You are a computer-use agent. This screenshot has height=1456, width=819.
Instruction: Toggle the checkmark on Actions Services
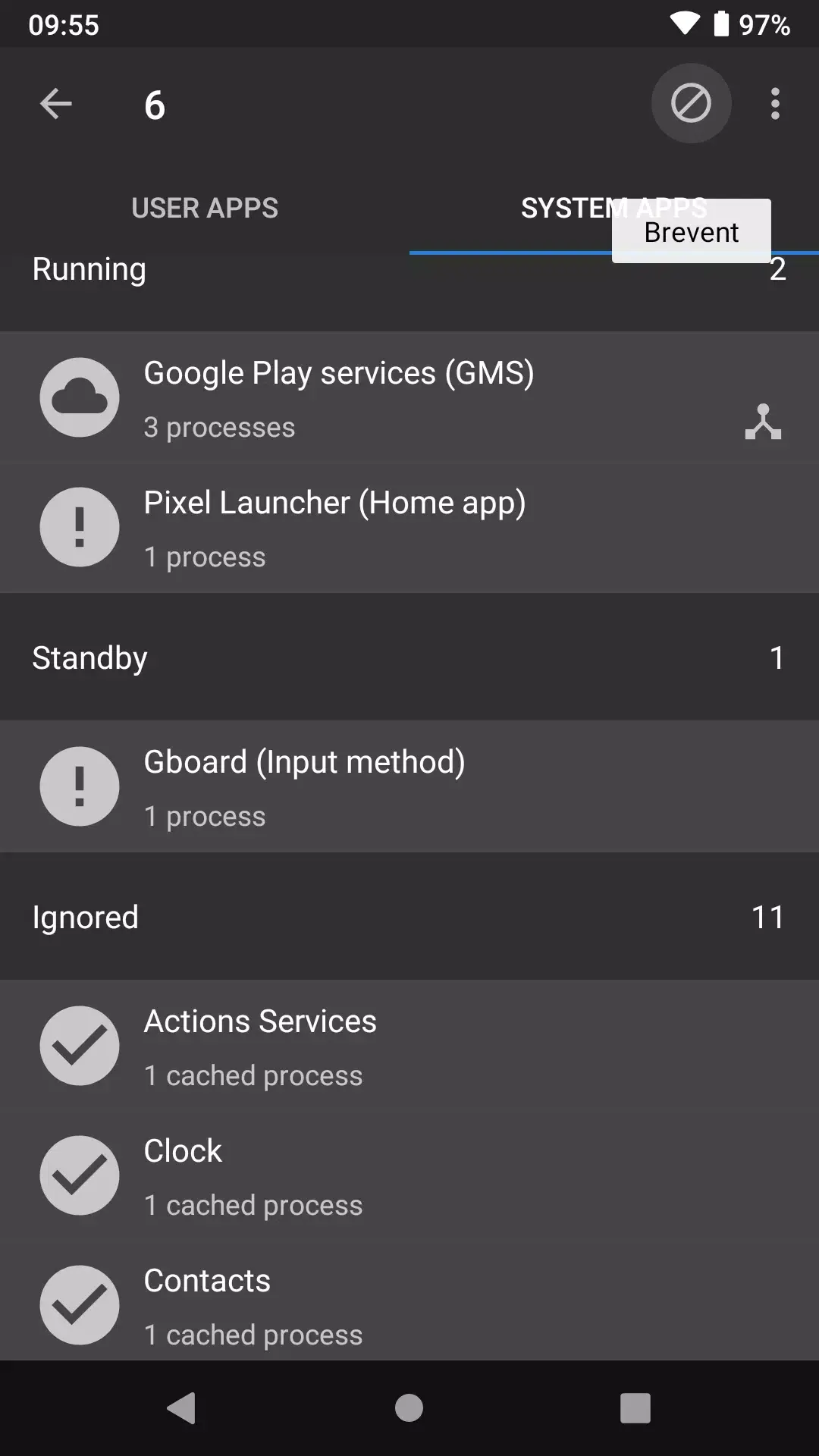[x=79, y=1046]
